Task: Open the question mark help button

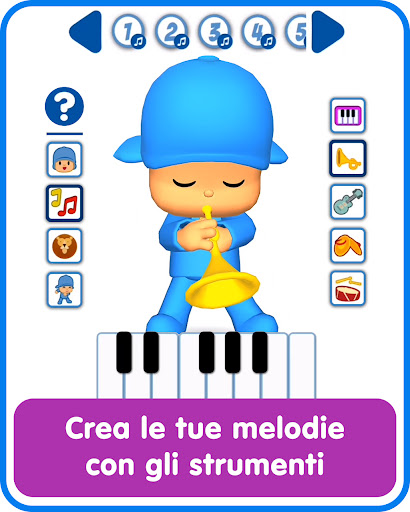Action: [64, 106]
